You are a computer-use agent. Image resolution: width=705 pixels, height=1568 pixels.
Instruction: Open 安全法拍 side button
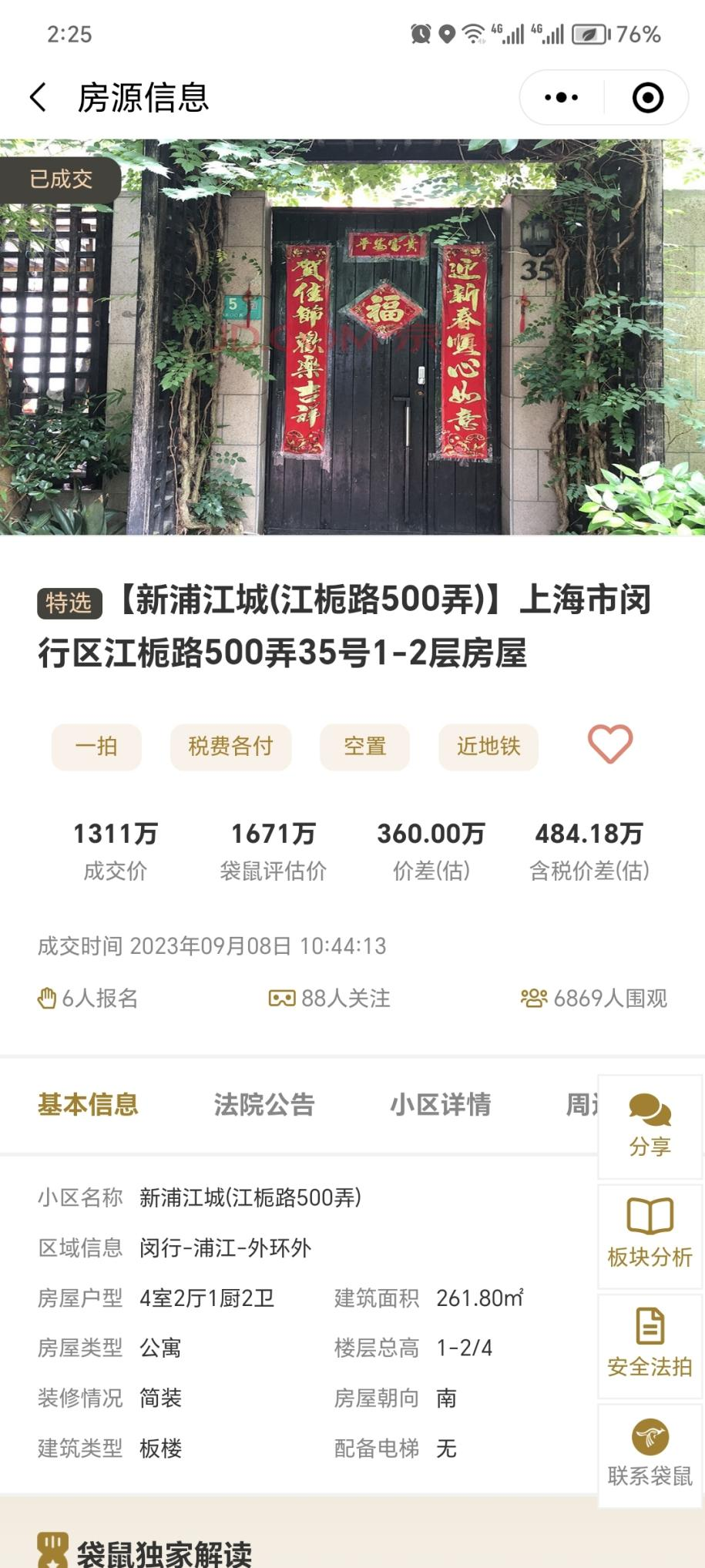[650, 1345]
